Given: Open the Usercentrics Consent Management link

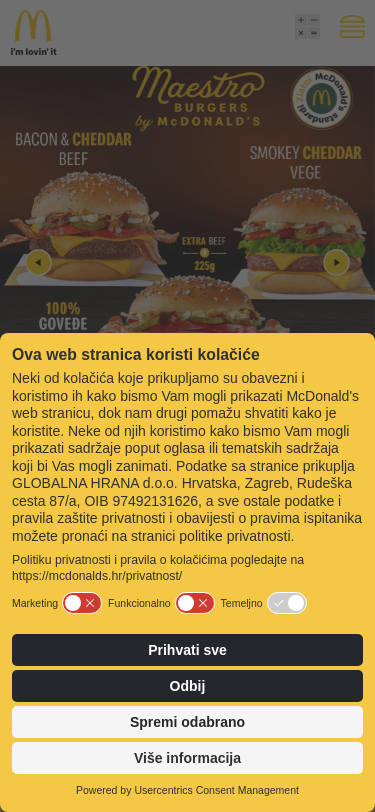Looking at the screenshot, I should click(x=217, y=790).
